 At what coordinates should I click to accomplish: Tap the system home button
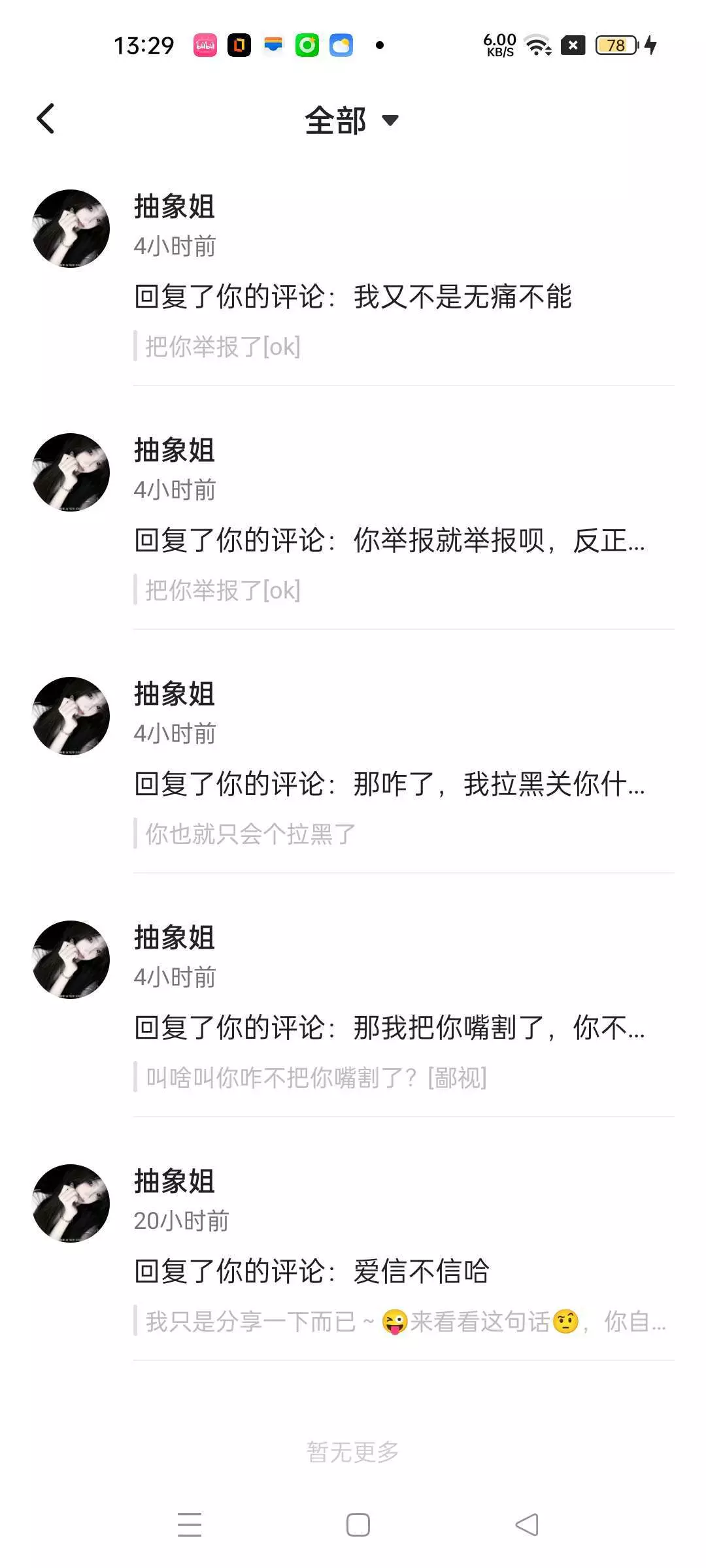(358, 1526)
